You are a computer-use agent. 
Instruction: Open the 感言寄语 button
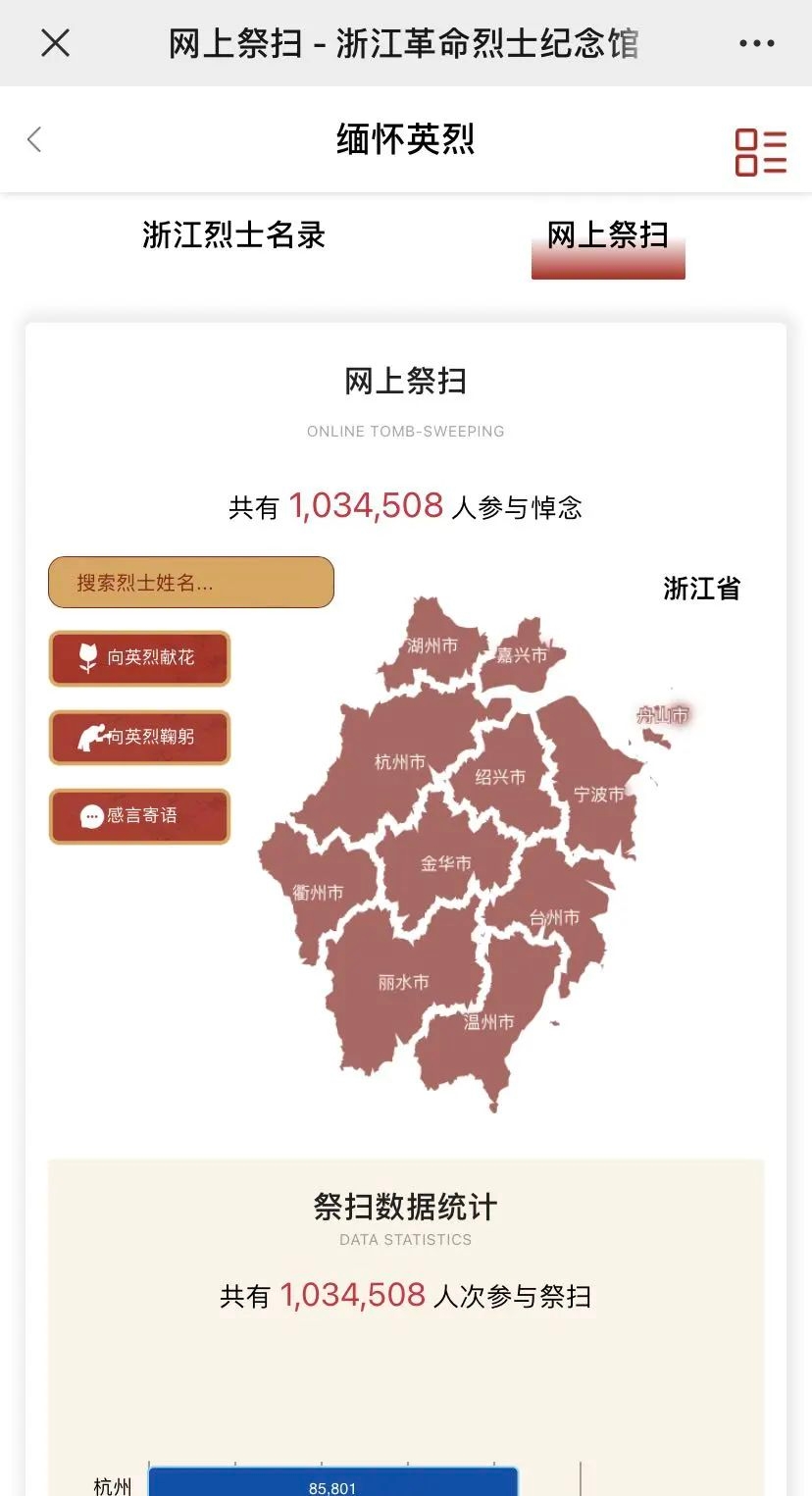pos(139,816)
